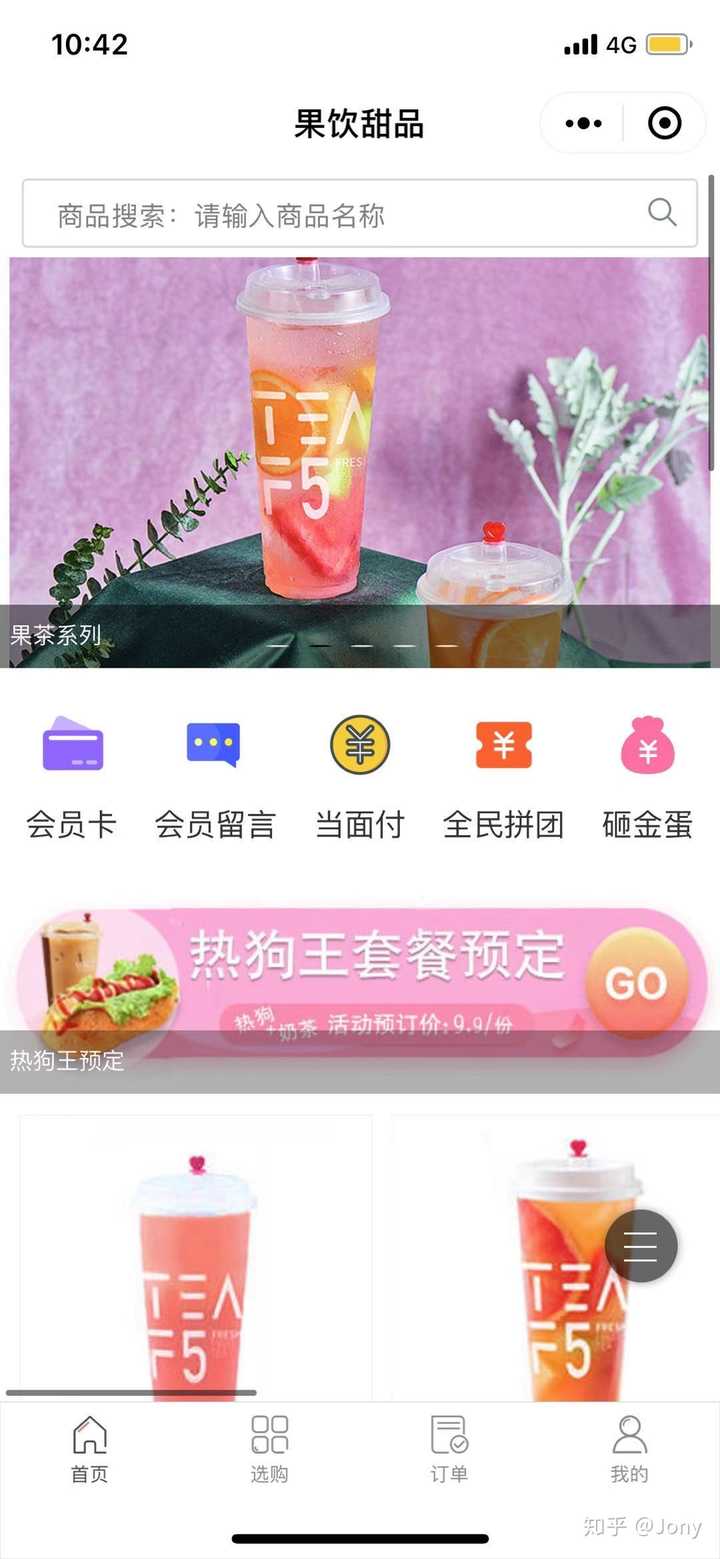Viewport: 720px width, 1559px height.
Task: Open the pink tea product card
Action: (x=196, y=1258)
